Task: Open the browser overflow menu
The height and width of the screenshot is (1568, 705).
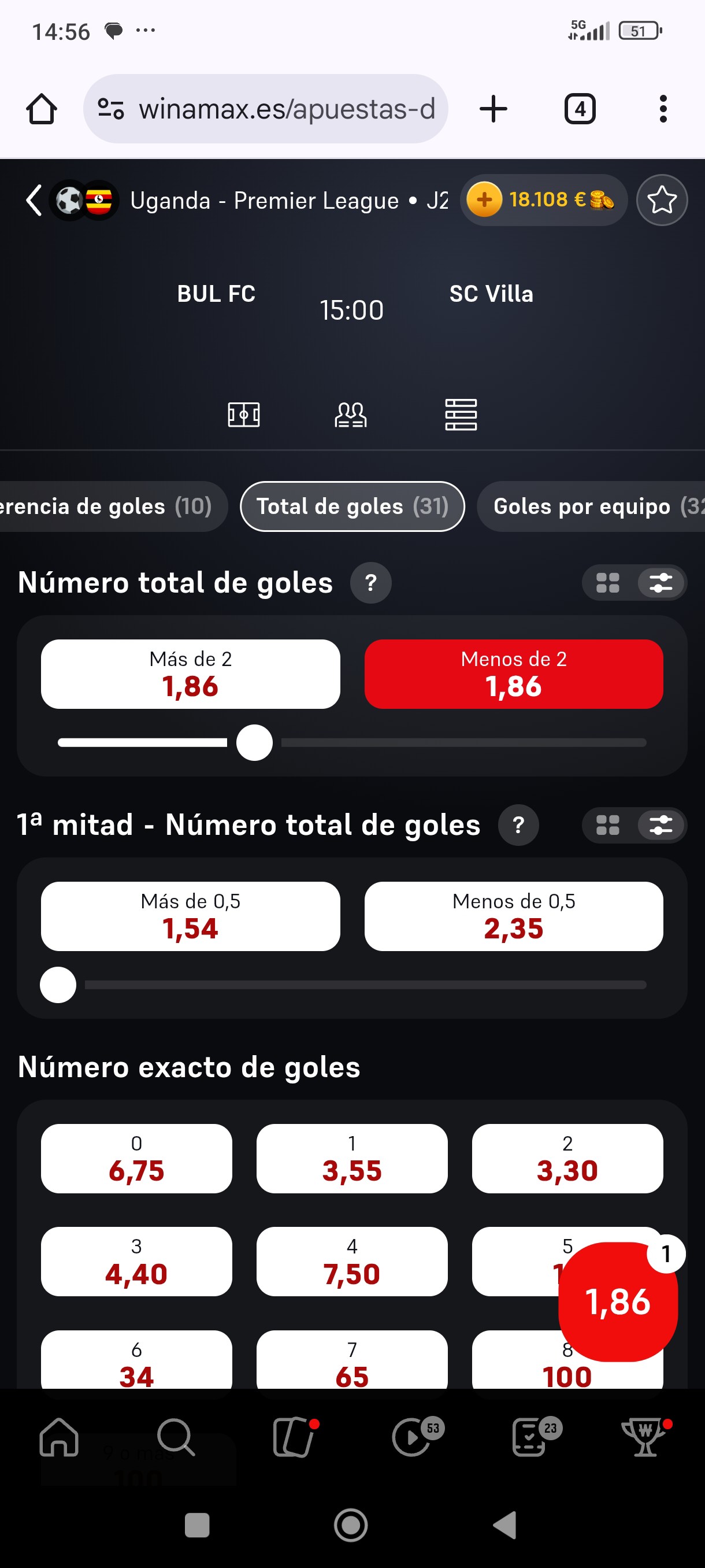Action: 662,109
